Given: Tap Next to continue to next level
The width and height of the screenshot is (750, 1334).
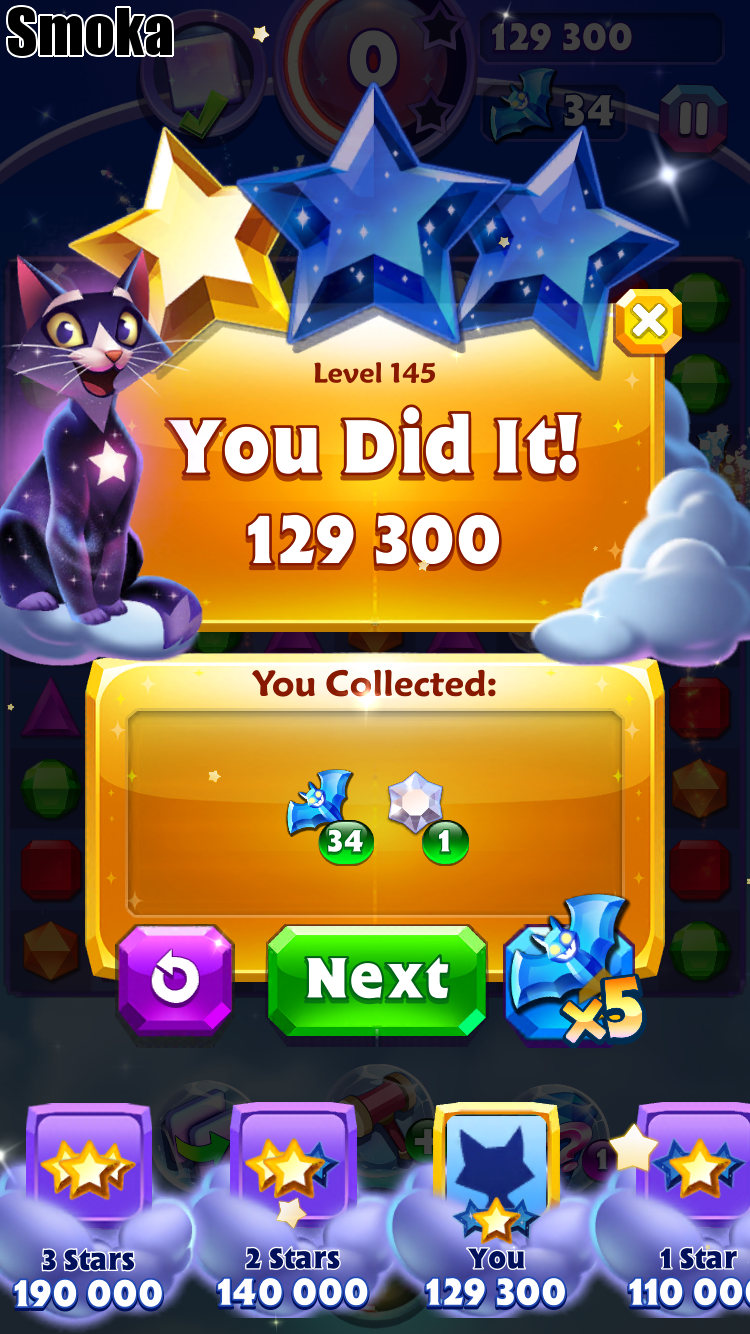Looking at the screenshot, I should 377,979.
